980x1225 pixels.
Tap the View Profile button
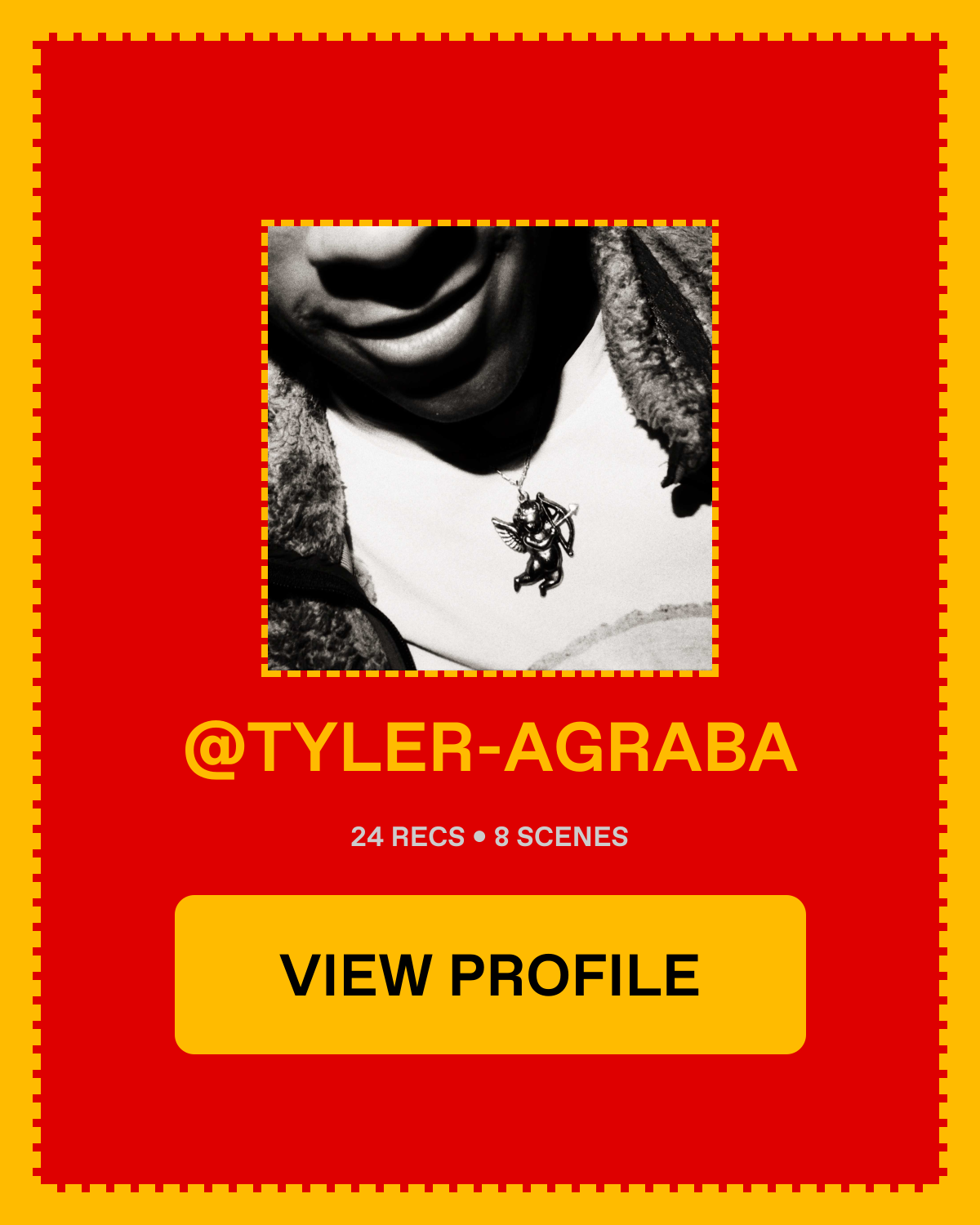(490, 974)
